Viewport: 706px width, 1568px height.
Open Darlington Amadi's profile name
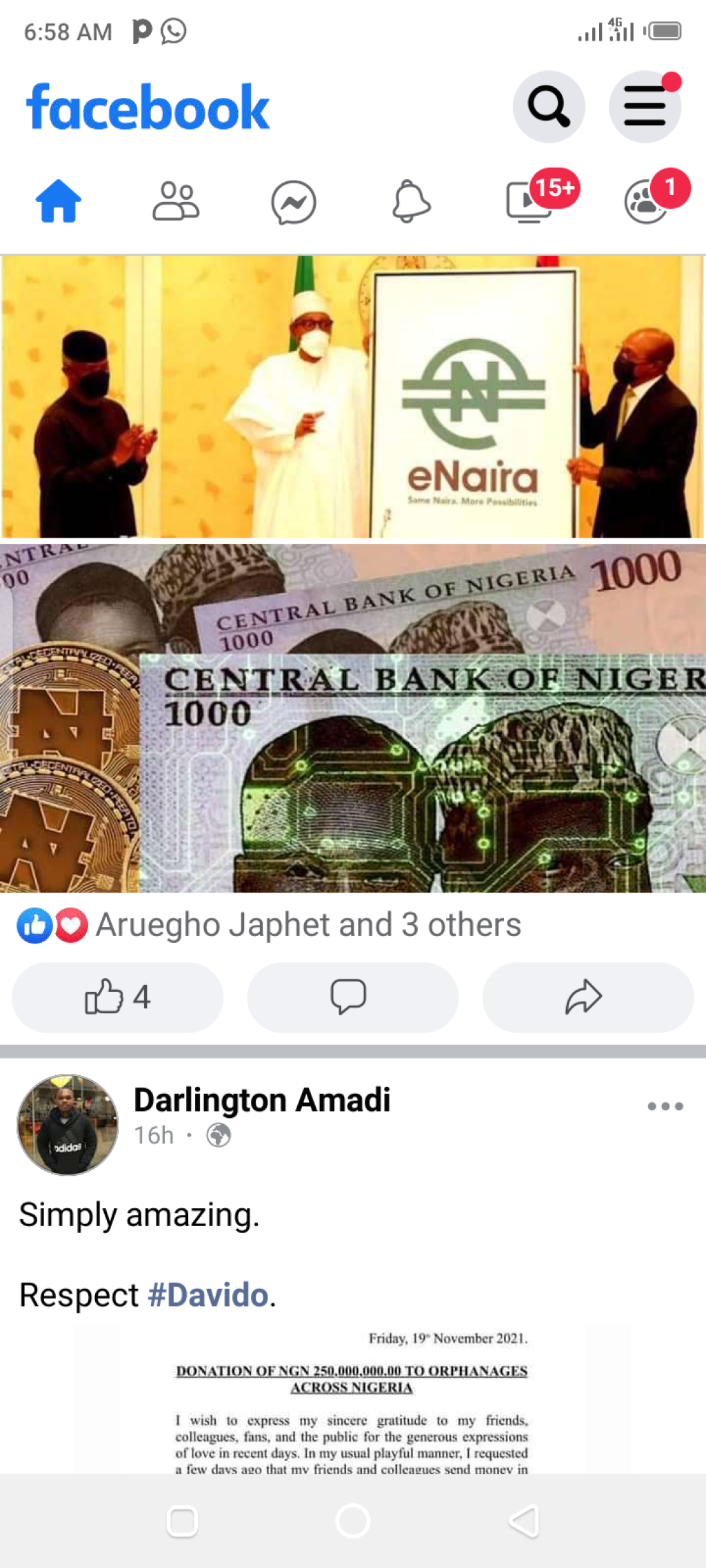262,1100
